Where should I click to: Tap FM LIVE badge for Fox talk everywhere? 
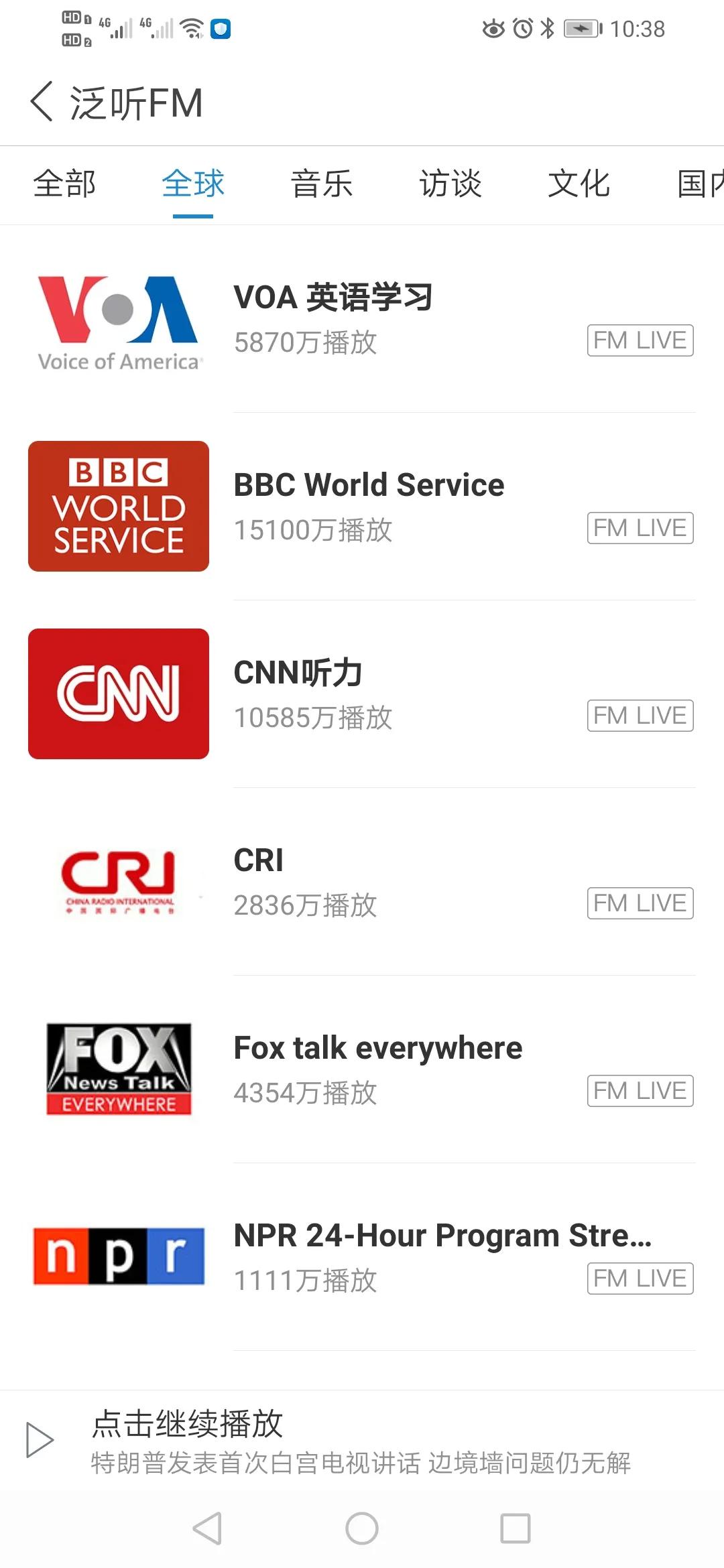point(640,1091)
